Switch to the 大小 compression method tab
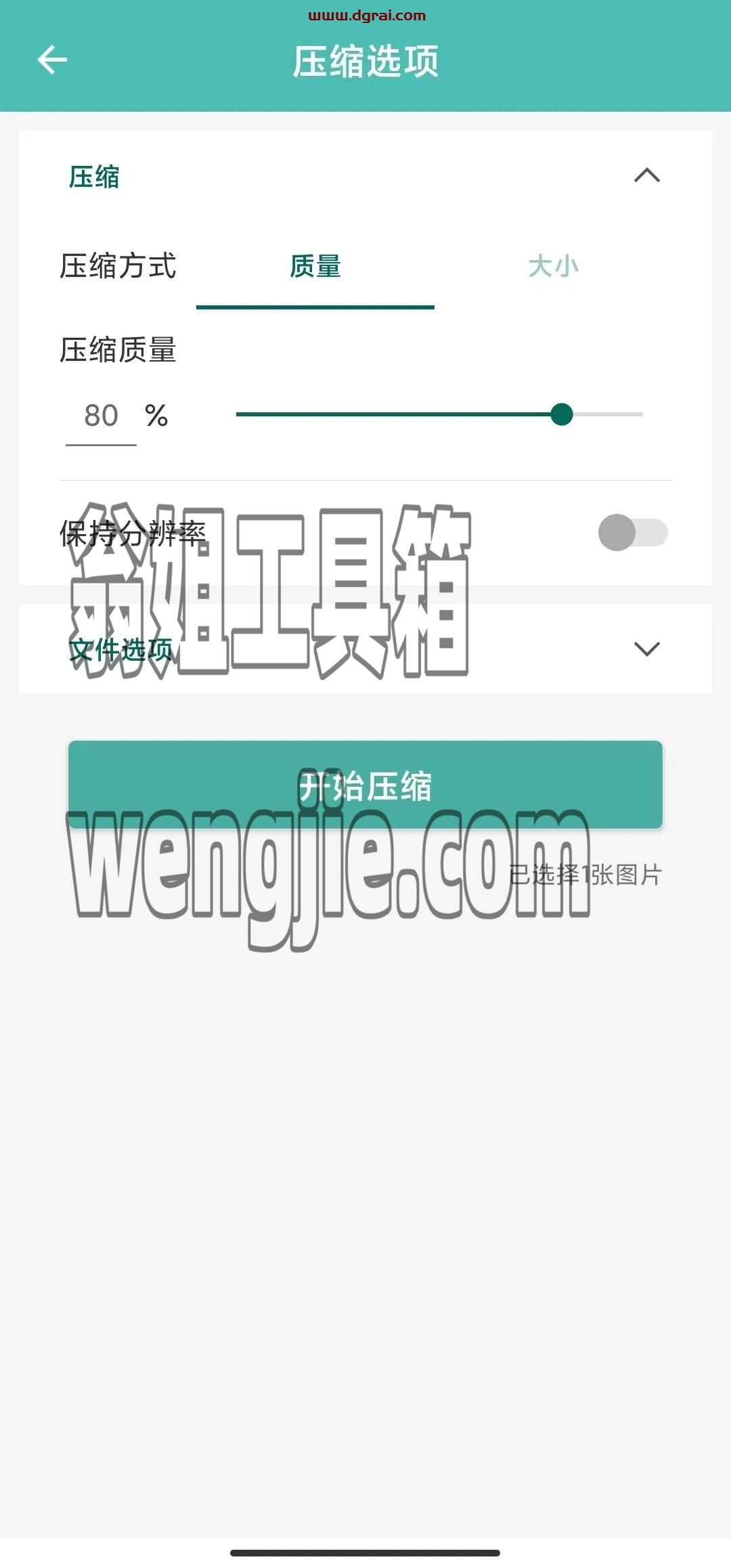The width and height of the screenshot is (731, 1568). click(x=553, y=267)
